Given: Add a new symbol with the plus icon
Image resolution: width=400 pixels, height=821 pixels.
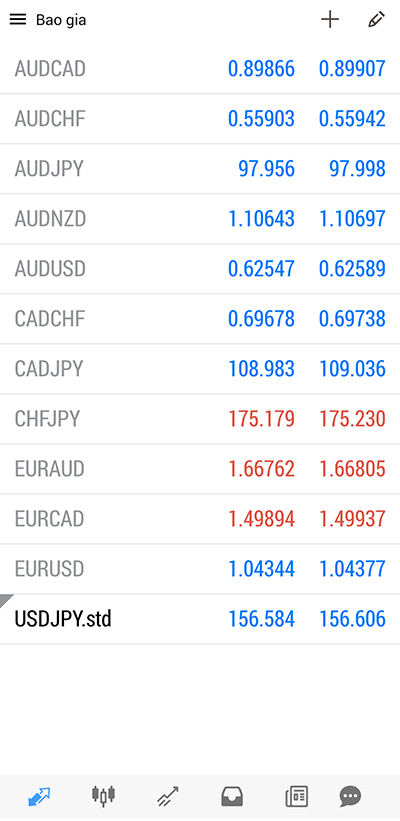Looking at the screenshot, I should pyautogui.click(x=330, y=19).
